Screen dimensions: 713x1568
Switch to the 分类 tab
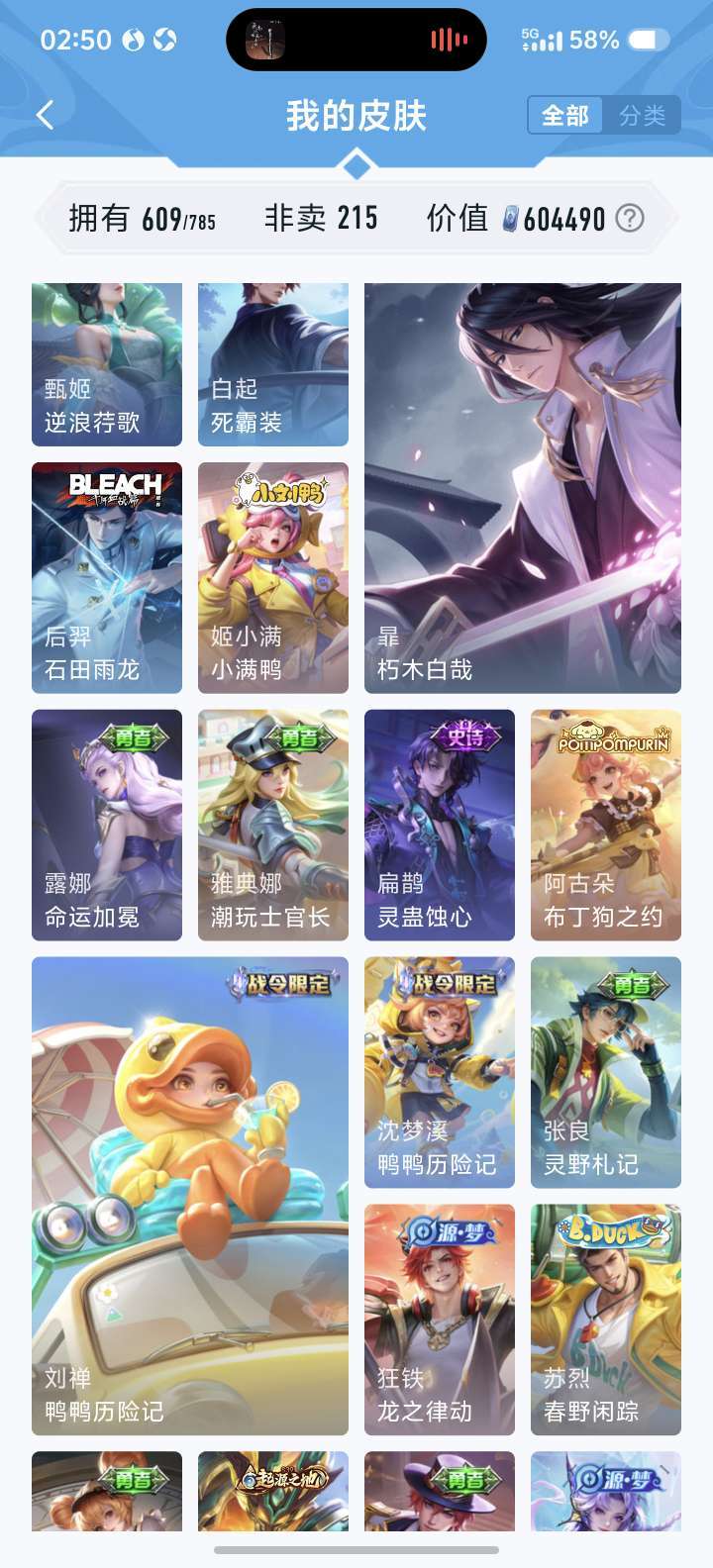tap(643, 116)
